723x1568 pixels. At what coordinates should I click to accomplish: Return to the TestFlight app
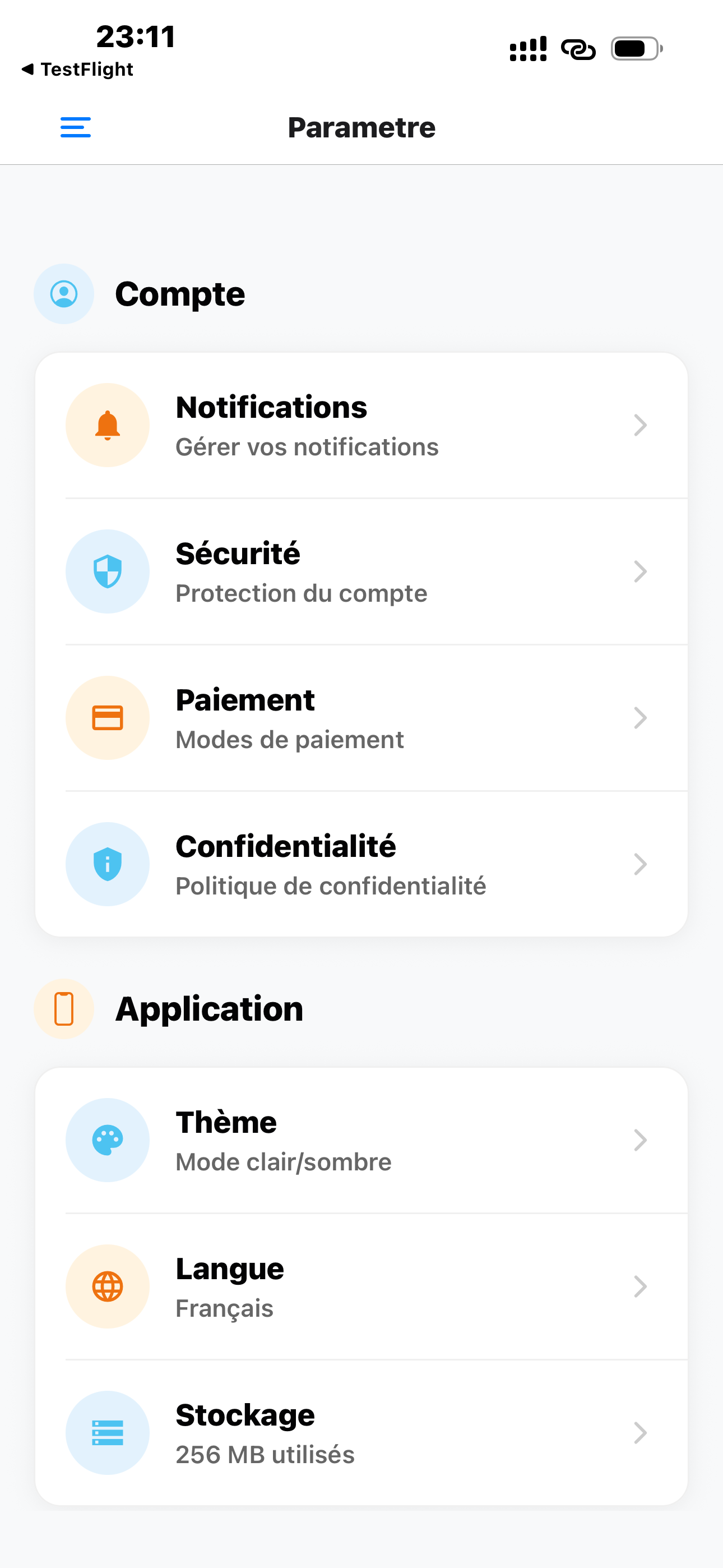[78, 70]
